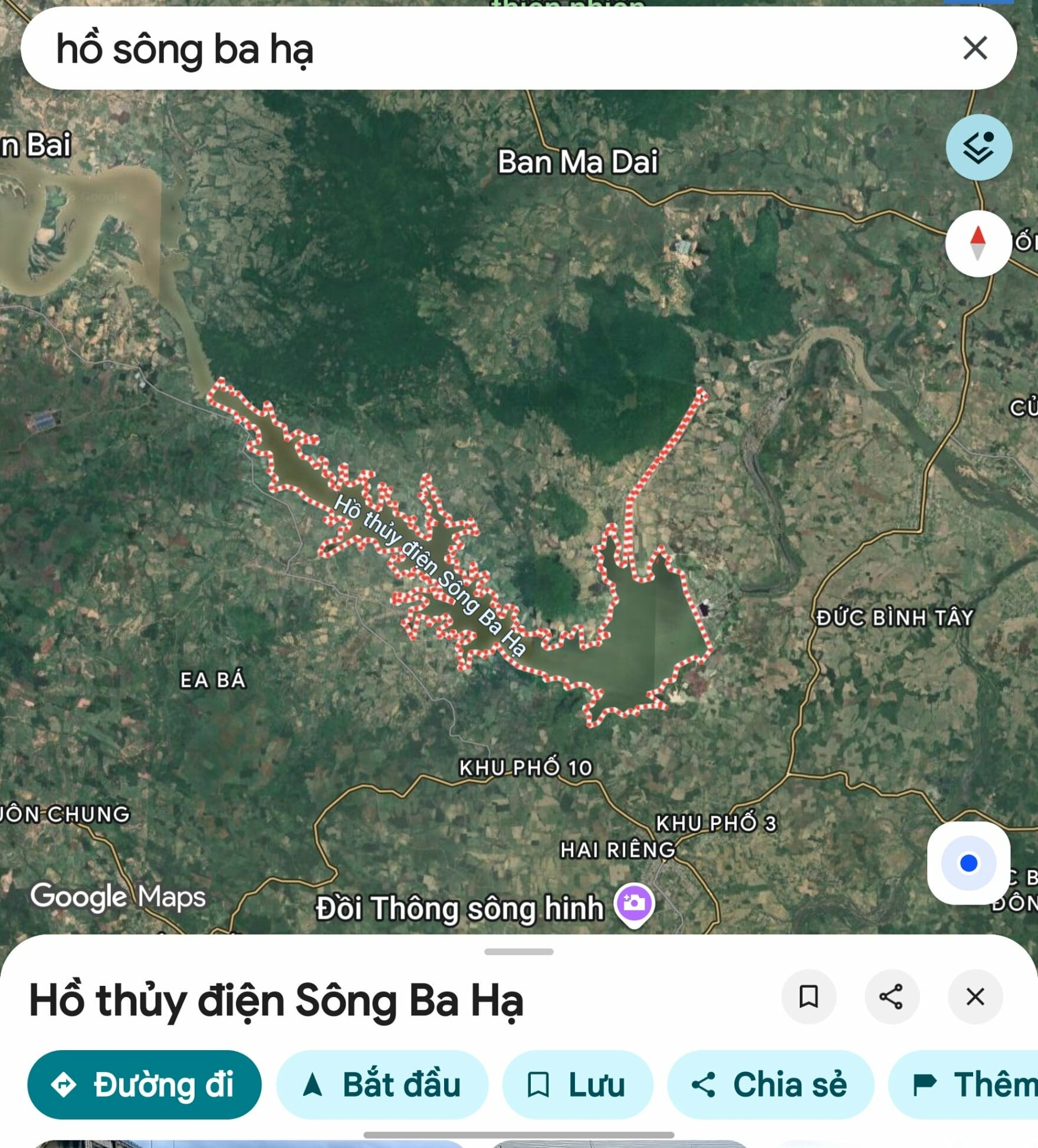
Task: Tap the Chia sẻ chip
Action: 770,1085
